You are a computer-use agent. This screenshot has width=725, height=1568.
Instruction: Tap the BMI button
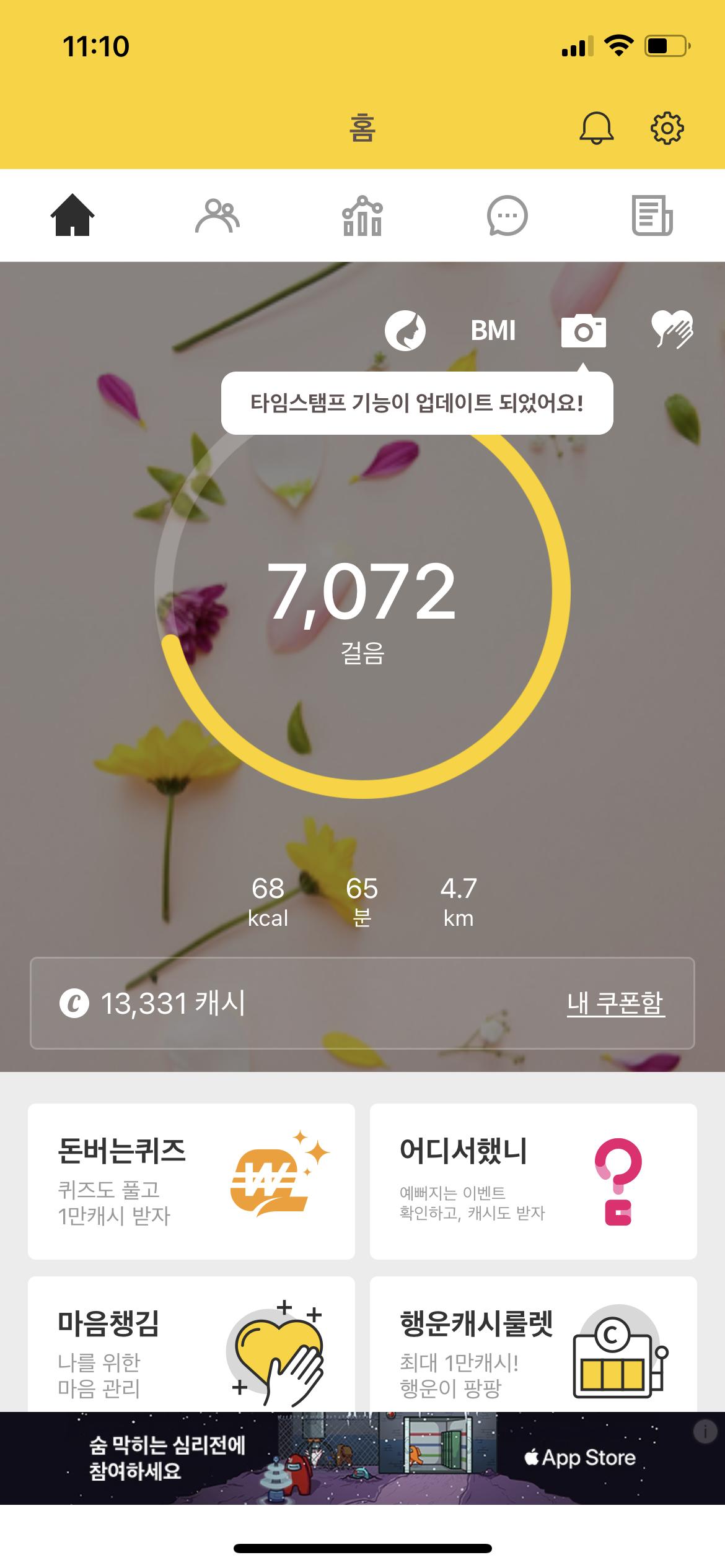click(x=493, y=331)
